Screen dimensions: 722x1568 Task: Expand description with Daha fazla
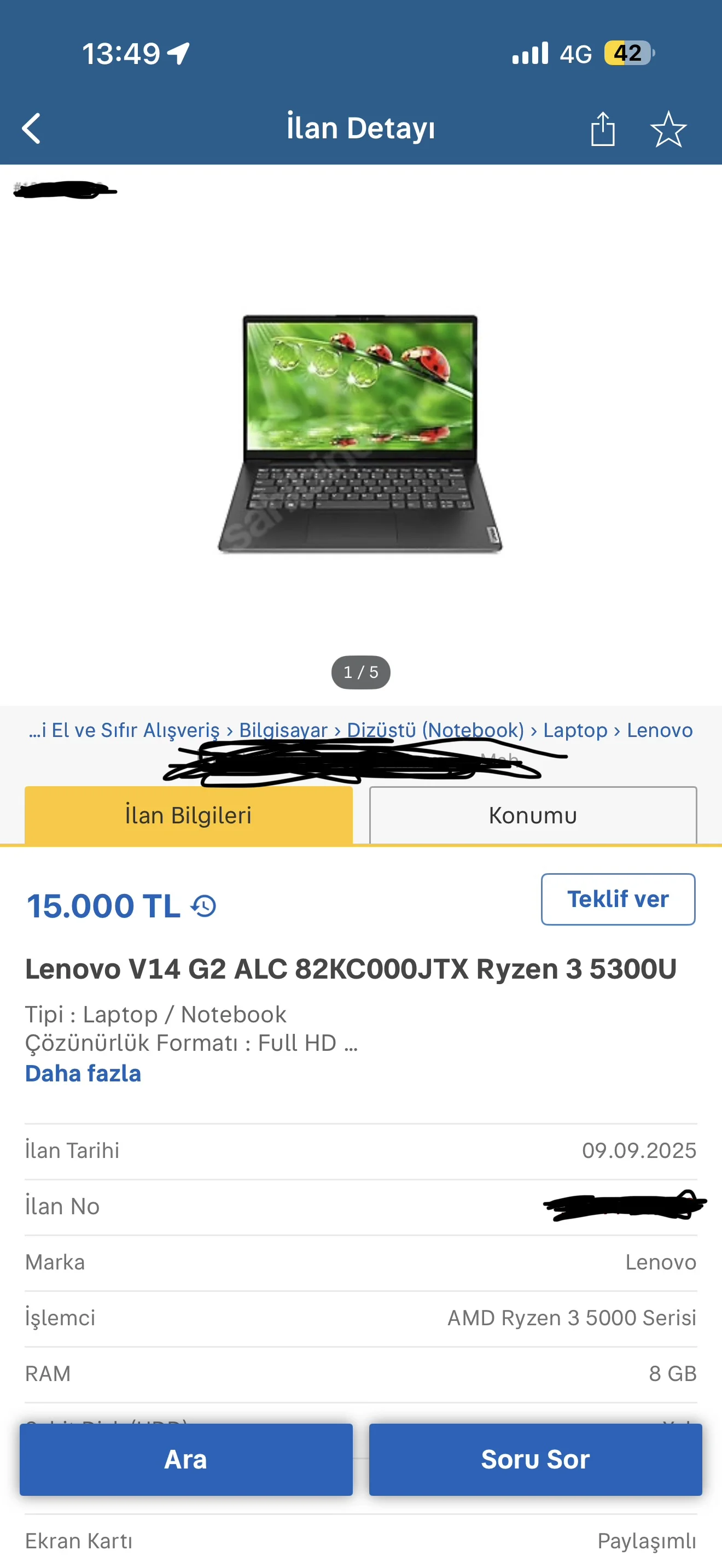pos(83,1073)
